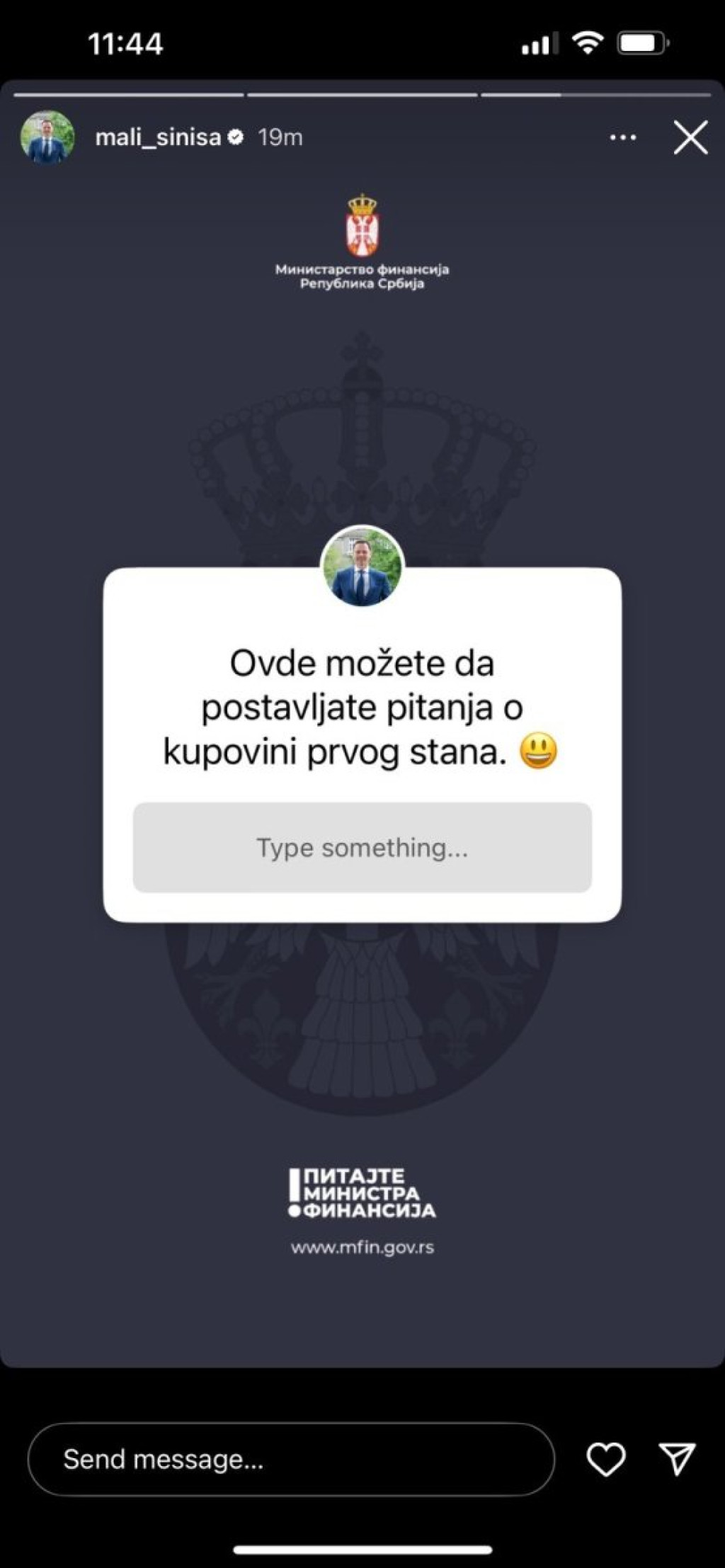725x1568 pixels.
Task: Open the three-dot story options menu
Action: tap(622, 137)
